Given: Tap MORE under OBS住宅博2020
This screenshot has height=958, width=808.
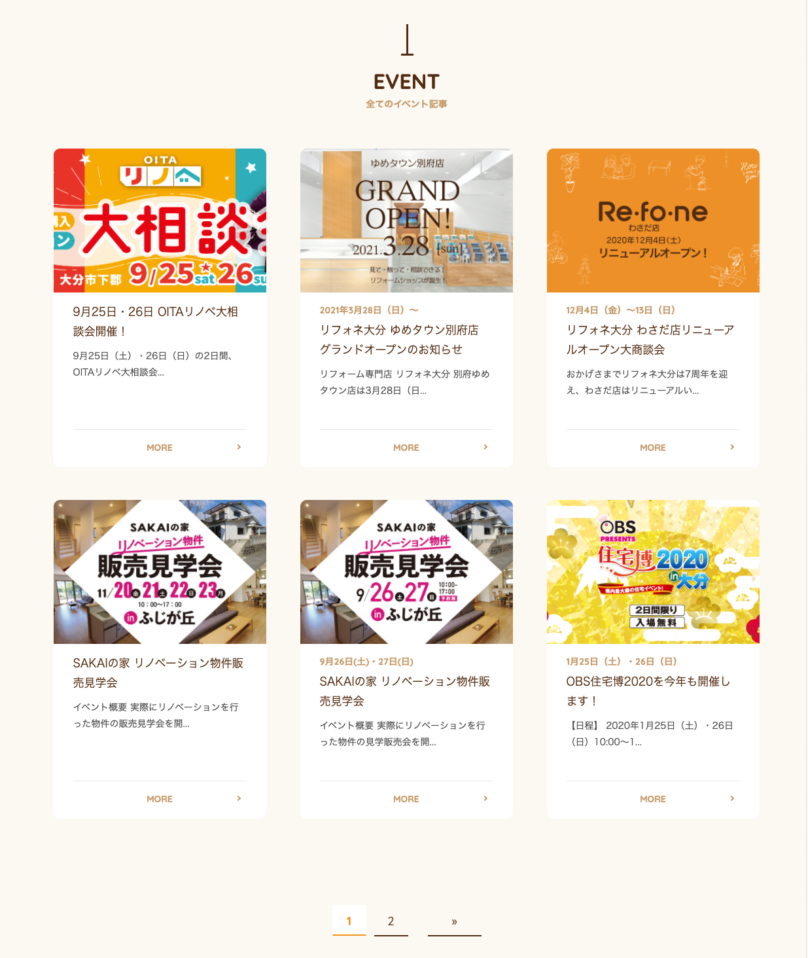Looking at the screenshot, I should (x=653, y=798).
